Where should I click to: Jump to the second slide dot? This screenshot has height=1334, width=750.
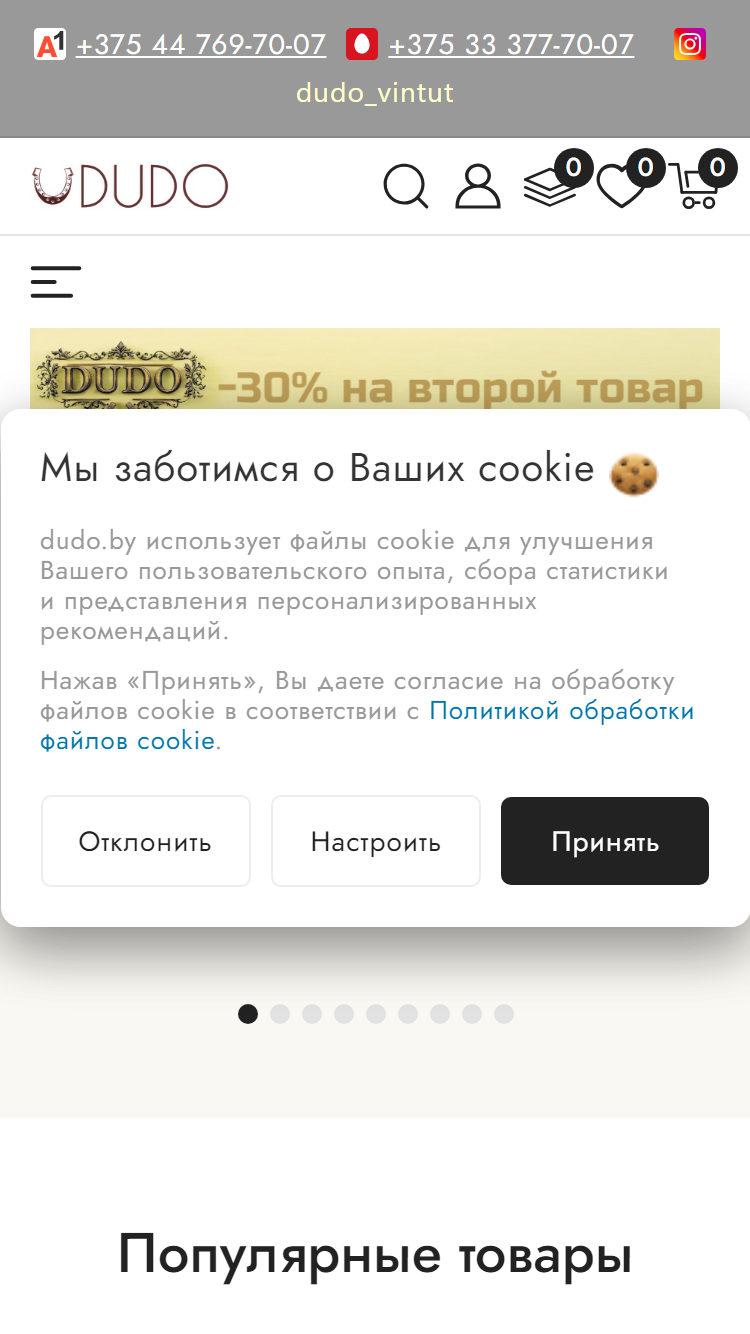[x=280, y=1014]
